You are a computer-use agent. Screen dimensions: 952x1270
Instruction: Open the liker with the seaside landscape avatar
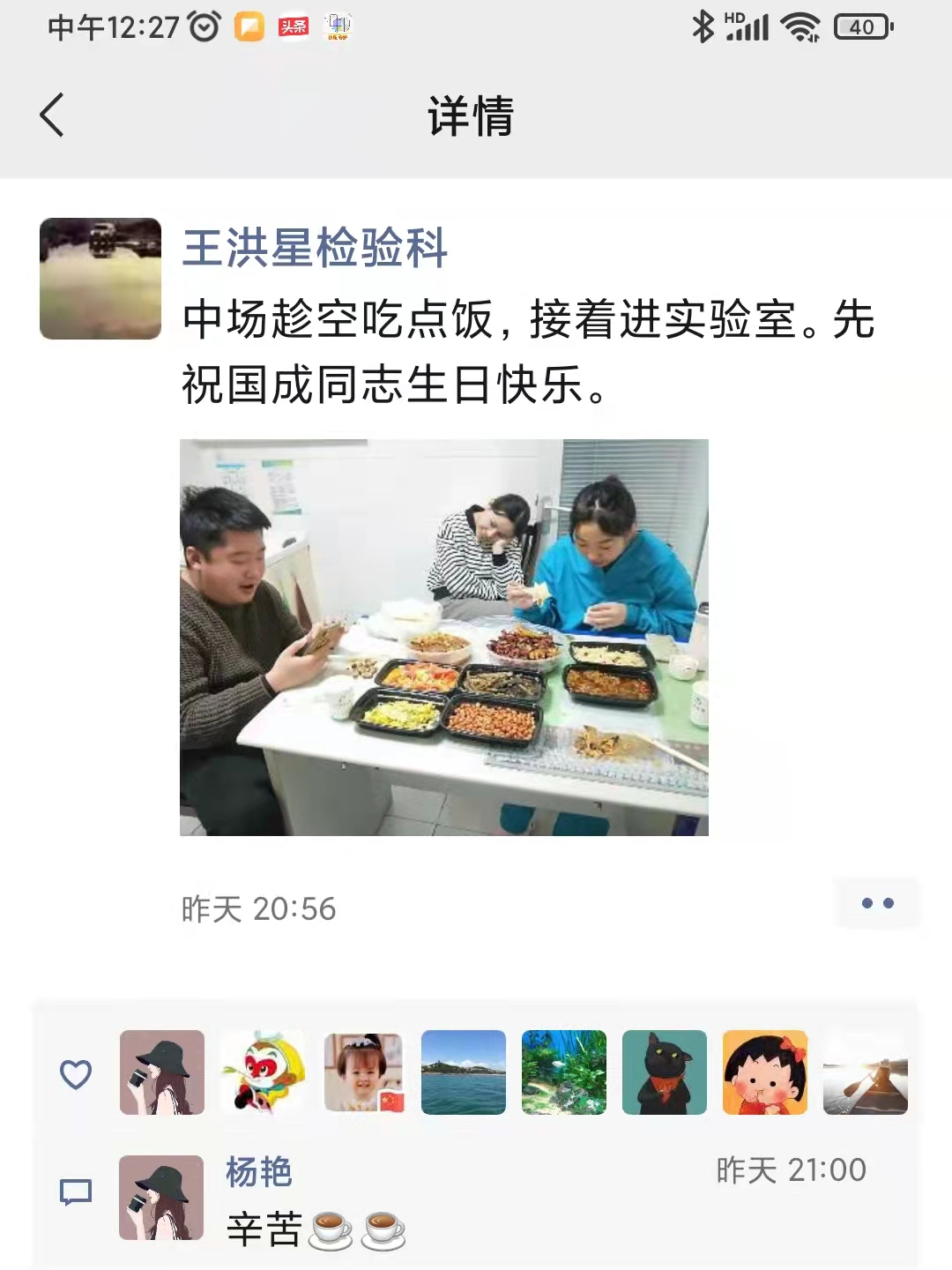tap(464, 1072)
